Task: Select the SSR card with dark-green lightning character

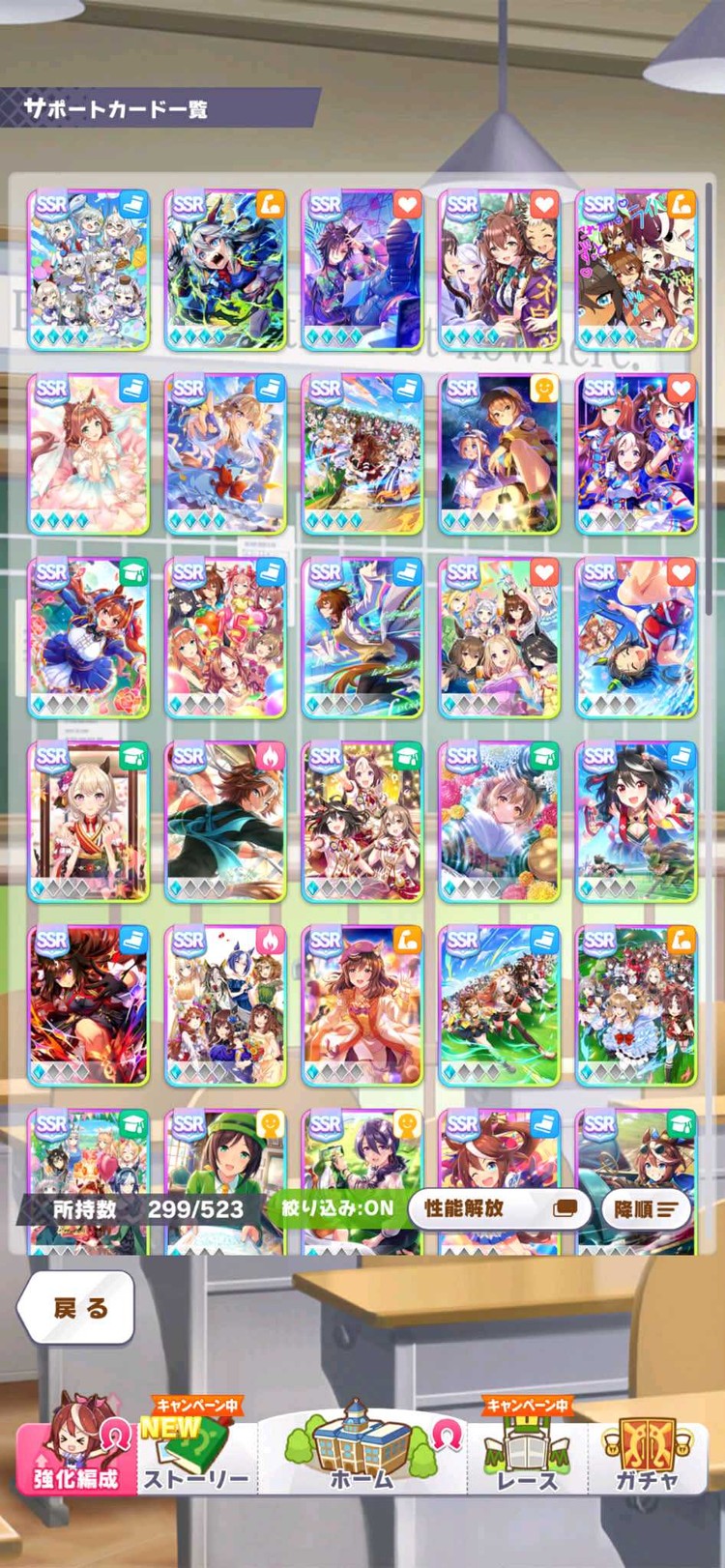Action: click(x=225, y=271)
